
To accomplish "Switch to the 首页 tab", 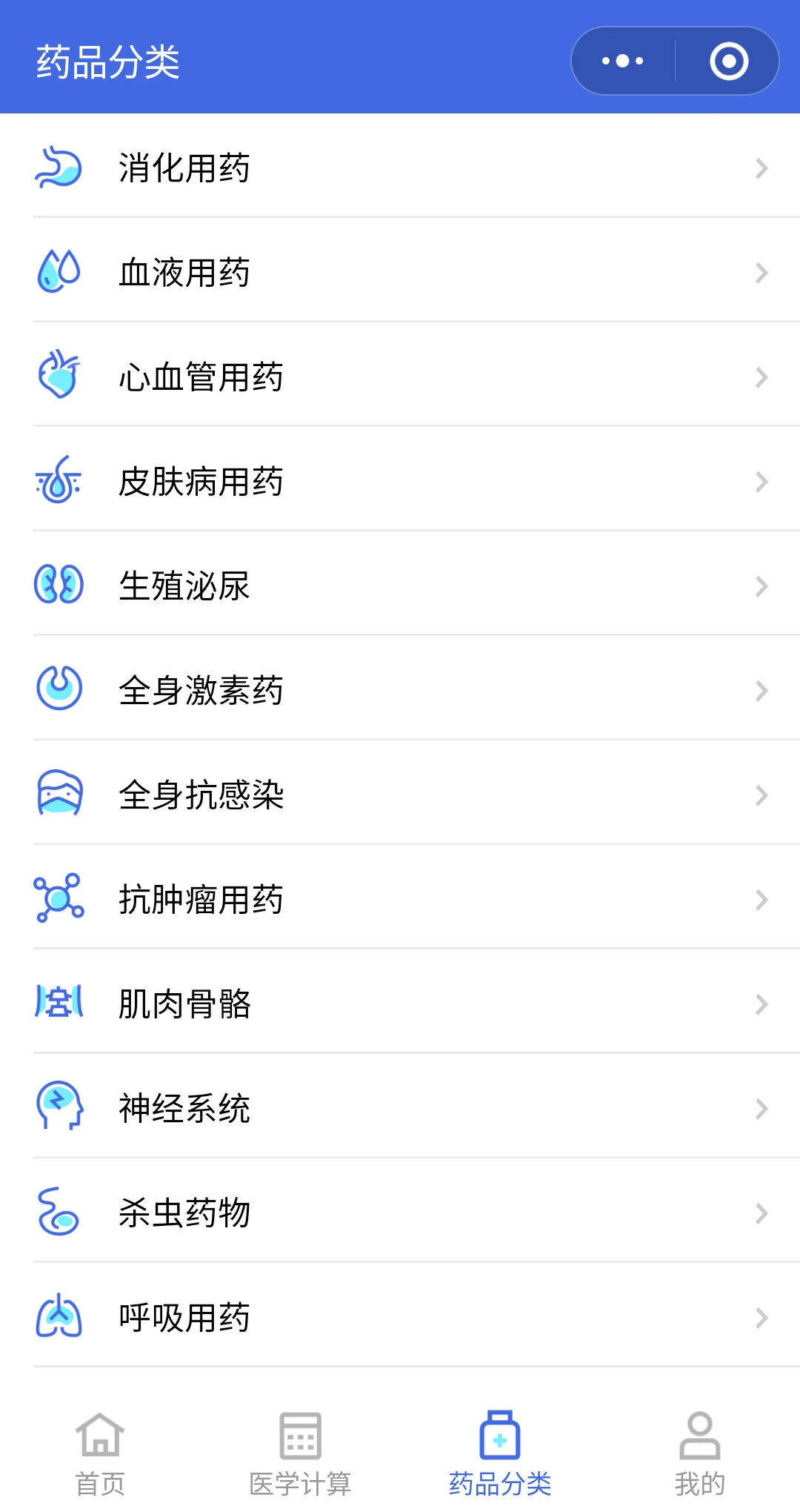I will 100,1453.
